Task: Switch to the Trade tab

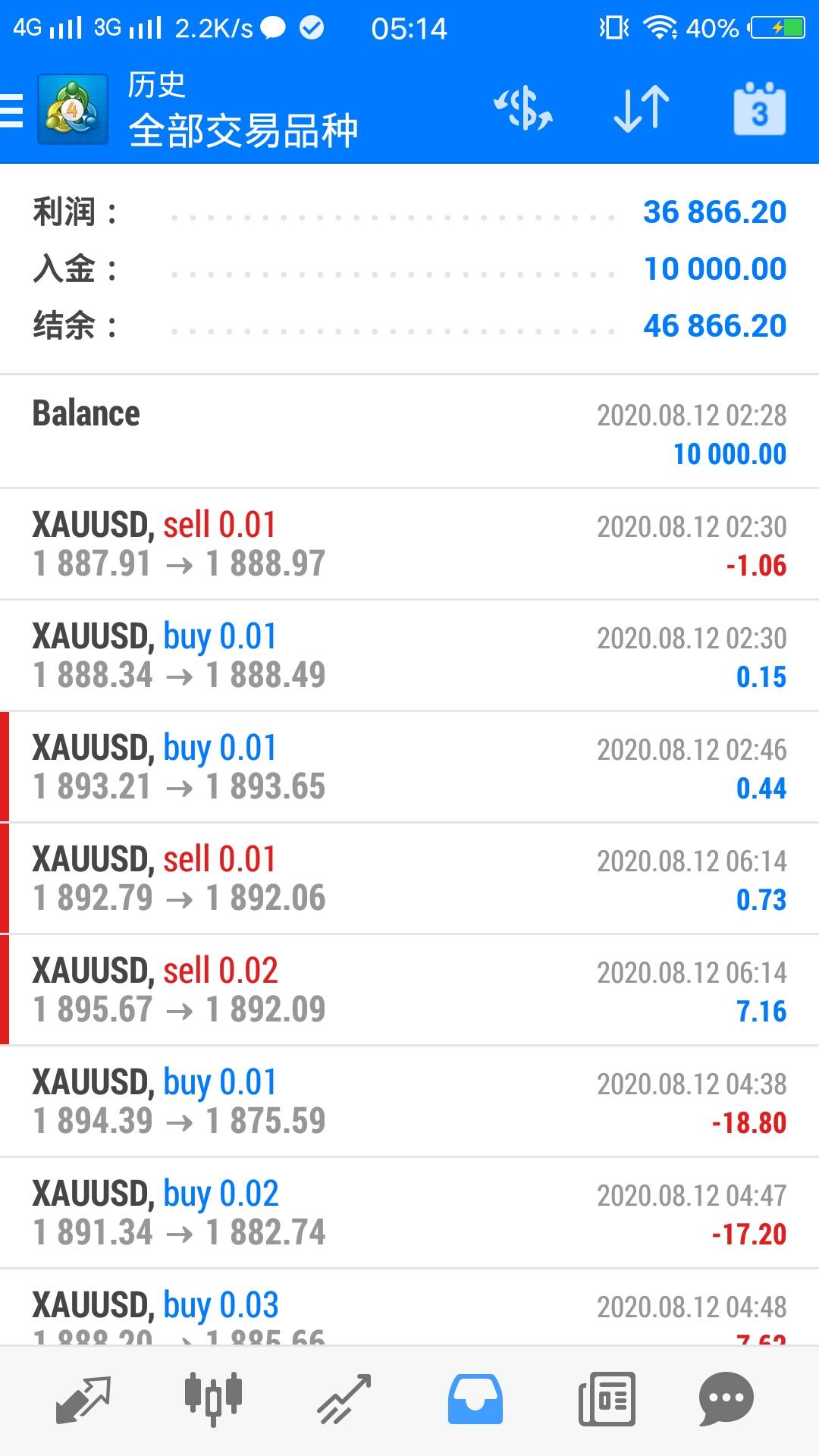Action: pos(344,1399)
